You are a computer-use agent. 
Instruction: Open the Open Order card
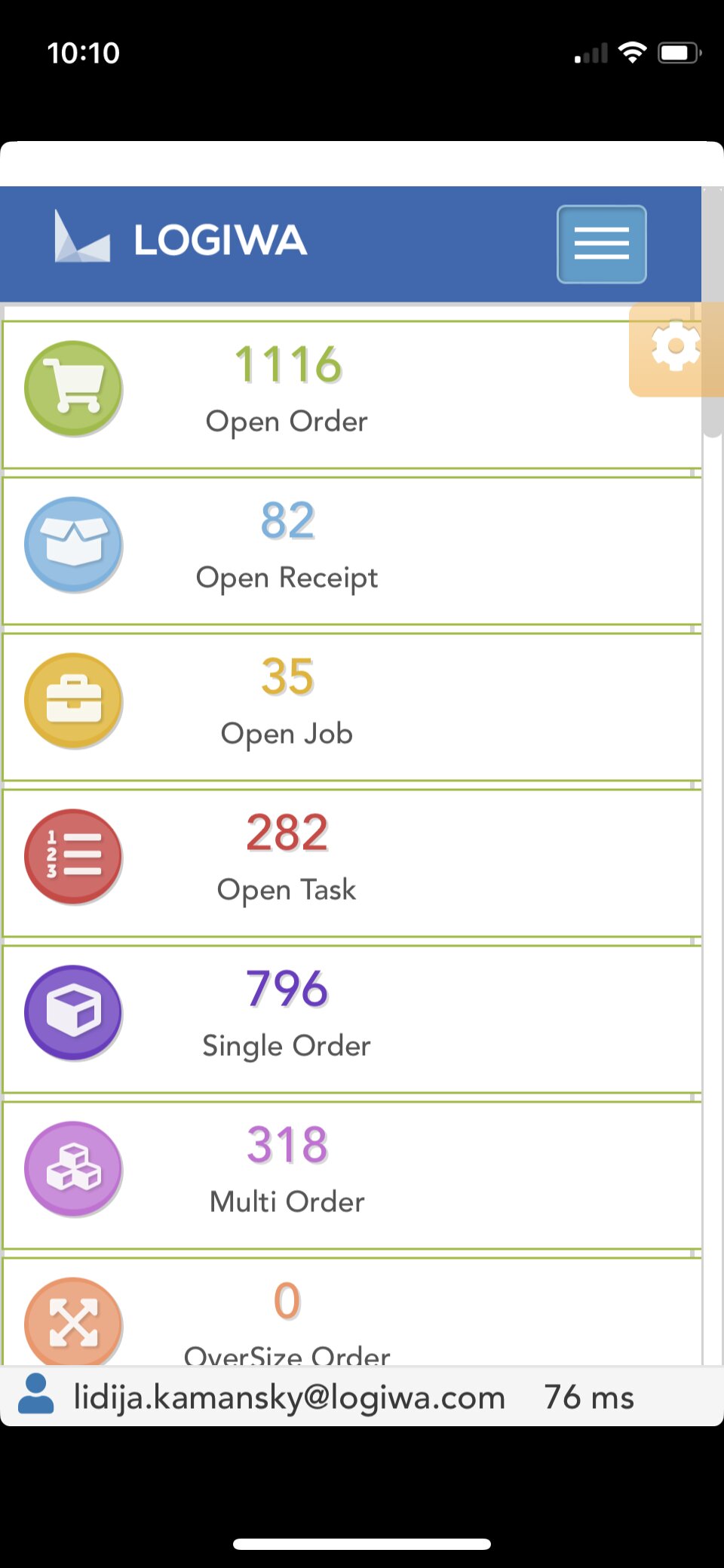point(287,394)
